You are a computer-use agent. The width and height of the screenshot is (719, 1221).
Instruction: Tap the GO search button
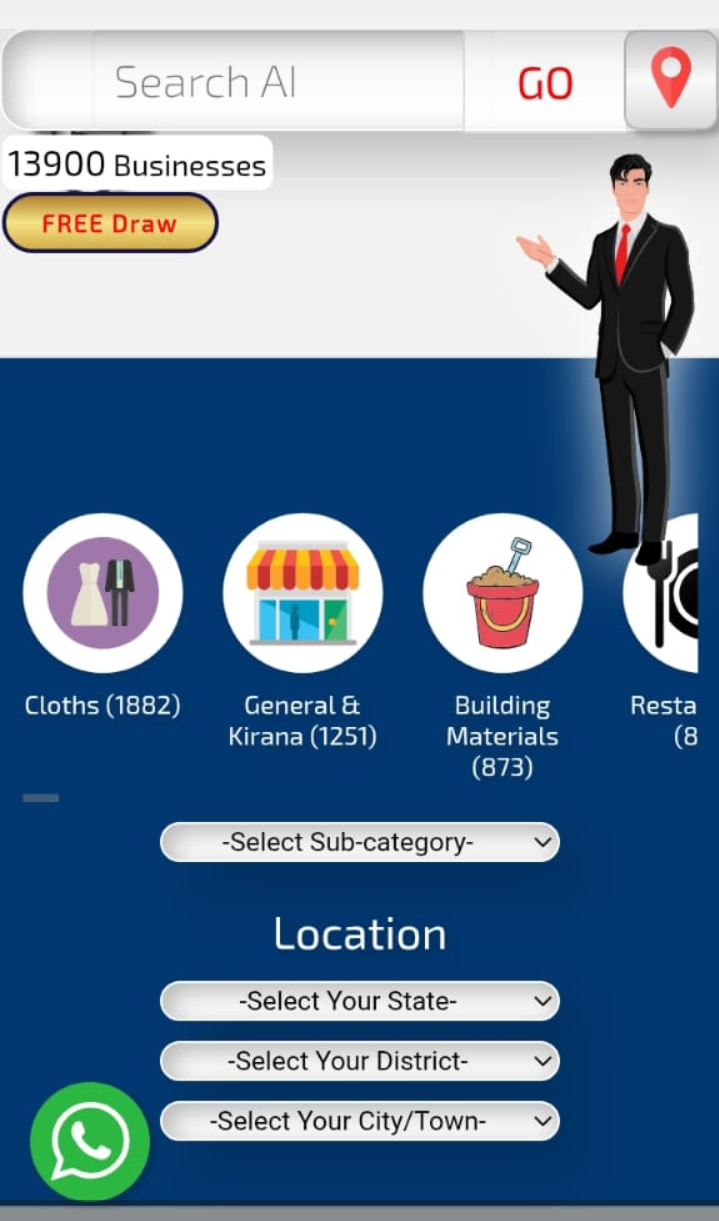(545, 84)
